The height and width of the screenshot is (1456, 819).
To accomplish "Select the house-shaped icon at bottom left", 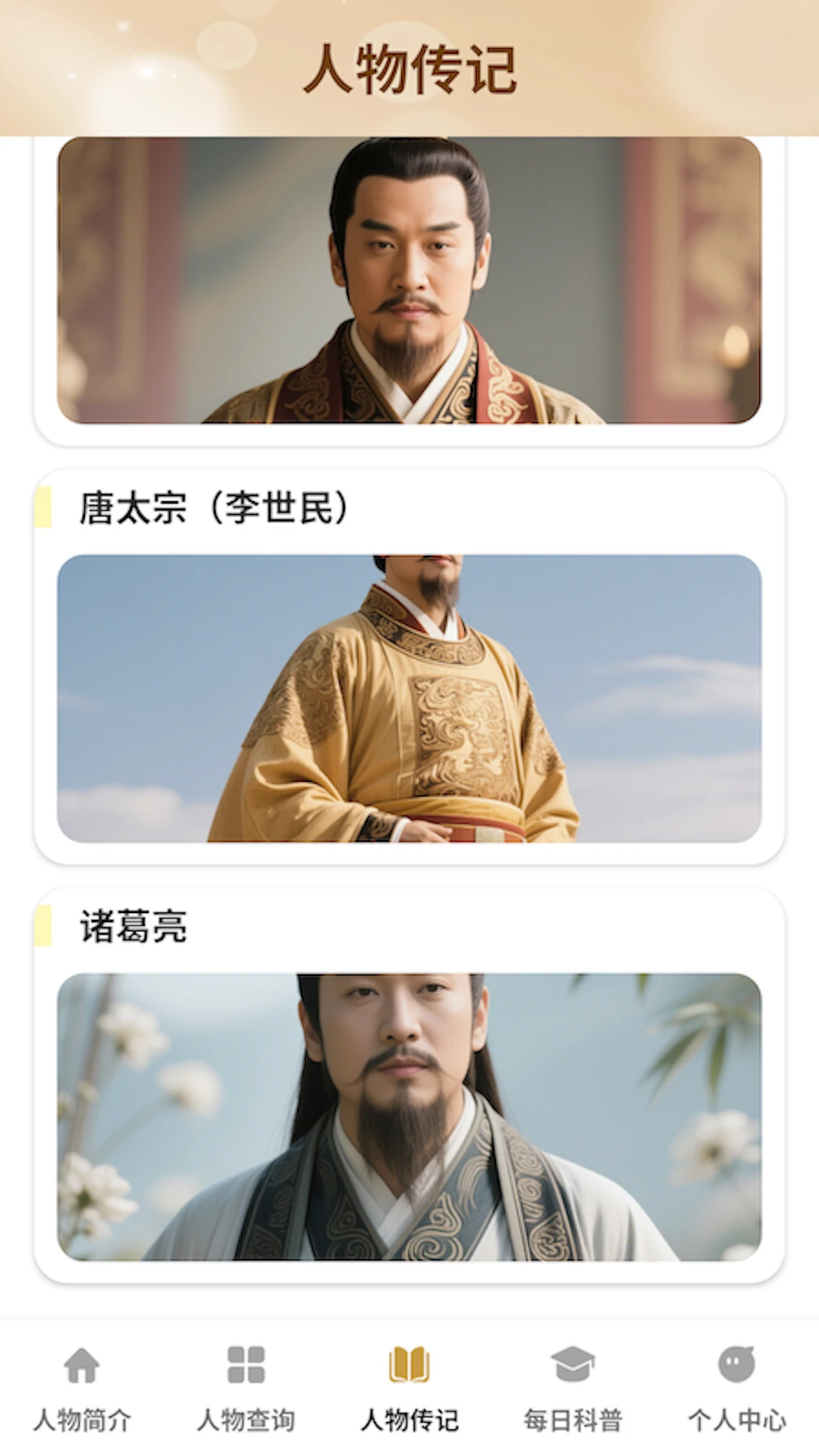I will (x=82, y=1365).
